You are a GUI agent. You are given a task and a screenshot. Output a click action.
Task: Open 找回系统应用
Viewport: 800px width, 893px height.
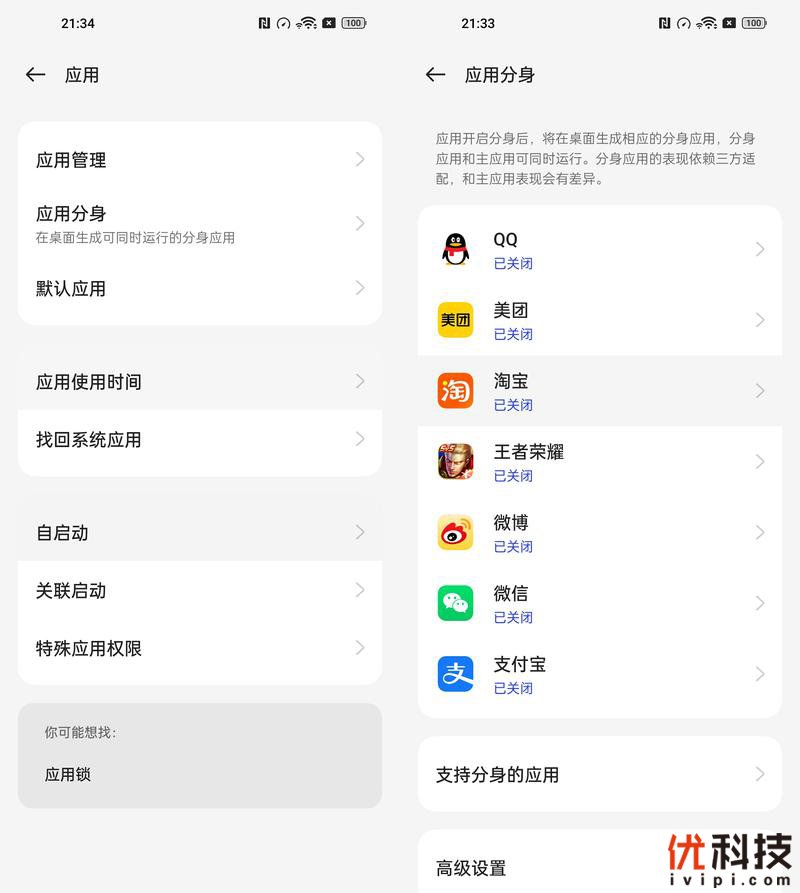click(200, 440)
